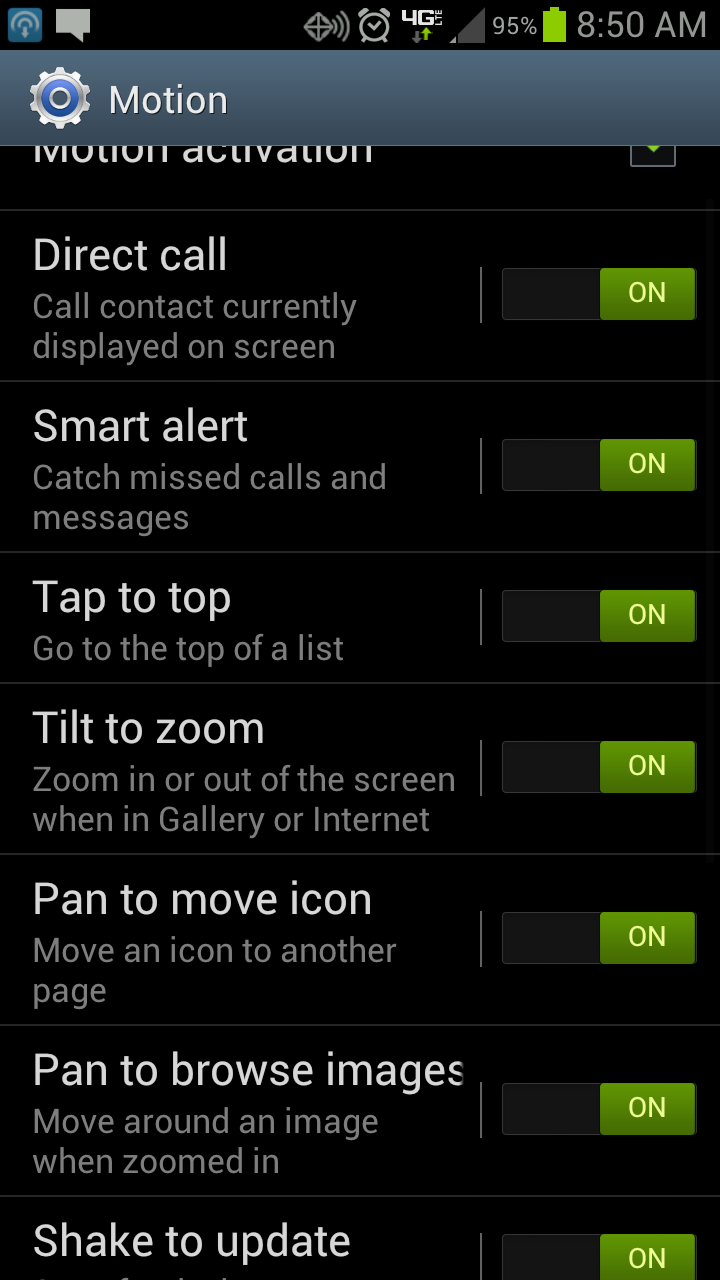The height and width of the screenshot is (1280, 720).
Task: Turn off Tilt to zoom toggle
Action: (598, 767)
